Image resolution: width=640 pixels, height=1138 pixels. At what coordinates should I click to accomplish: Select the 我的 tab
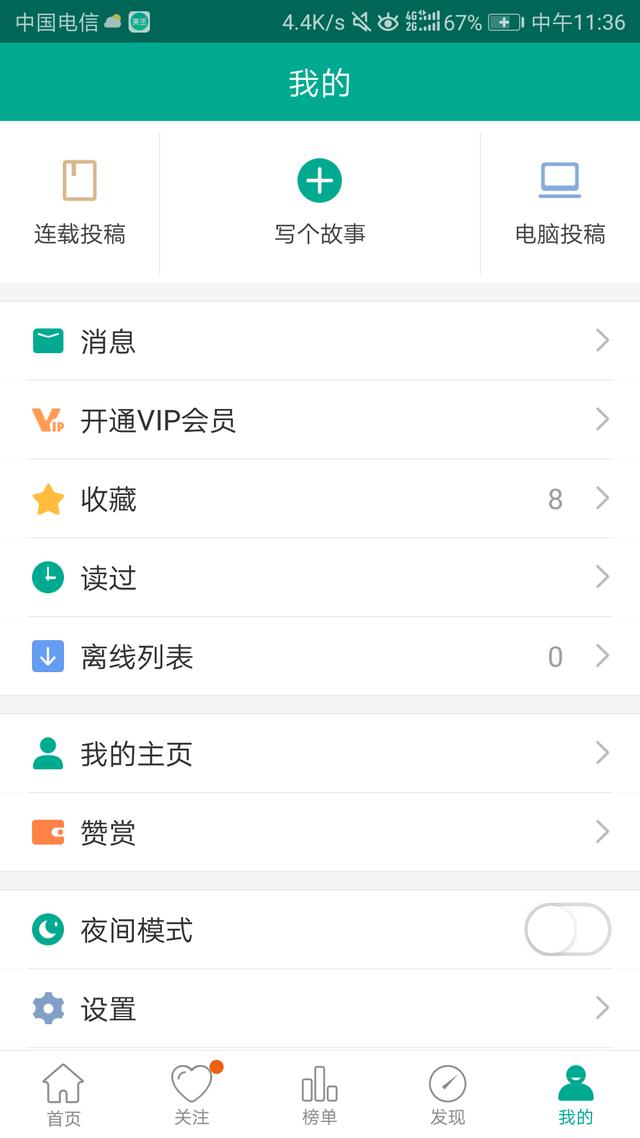pyautogui.click(x=576, y=1095)
